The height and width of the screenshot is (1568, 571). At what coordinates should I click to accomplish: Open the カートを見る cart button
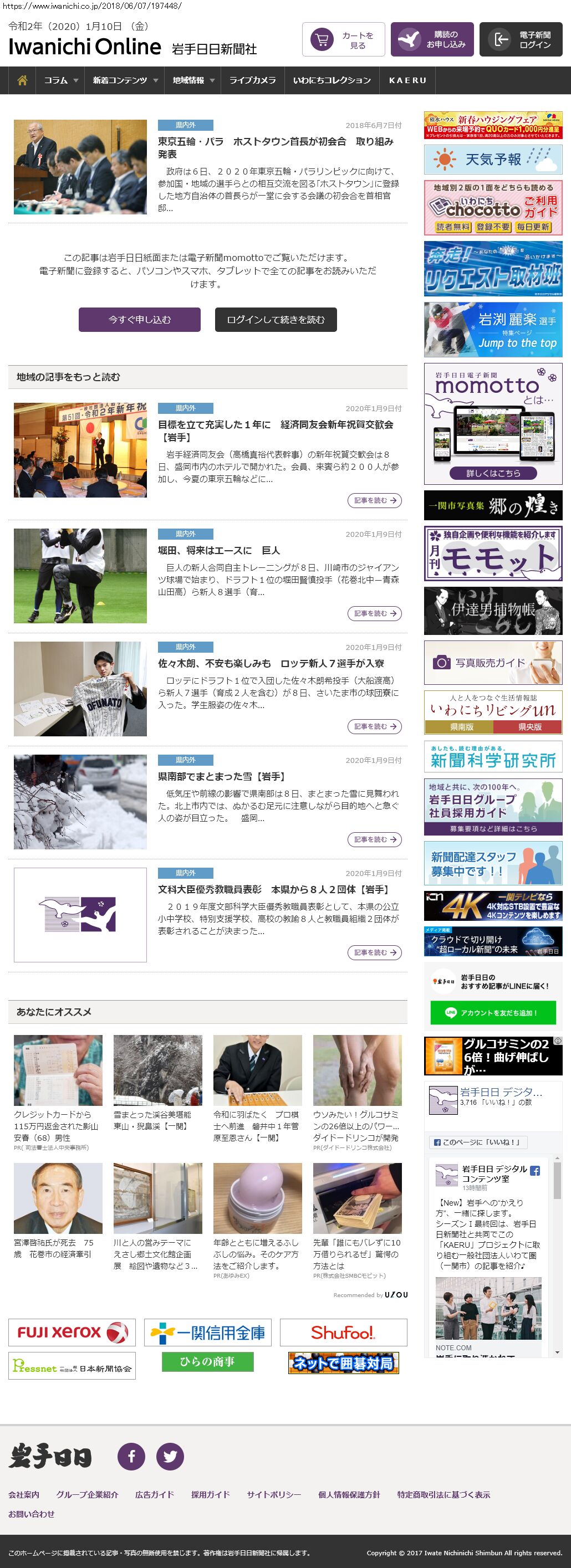(343, 40)
